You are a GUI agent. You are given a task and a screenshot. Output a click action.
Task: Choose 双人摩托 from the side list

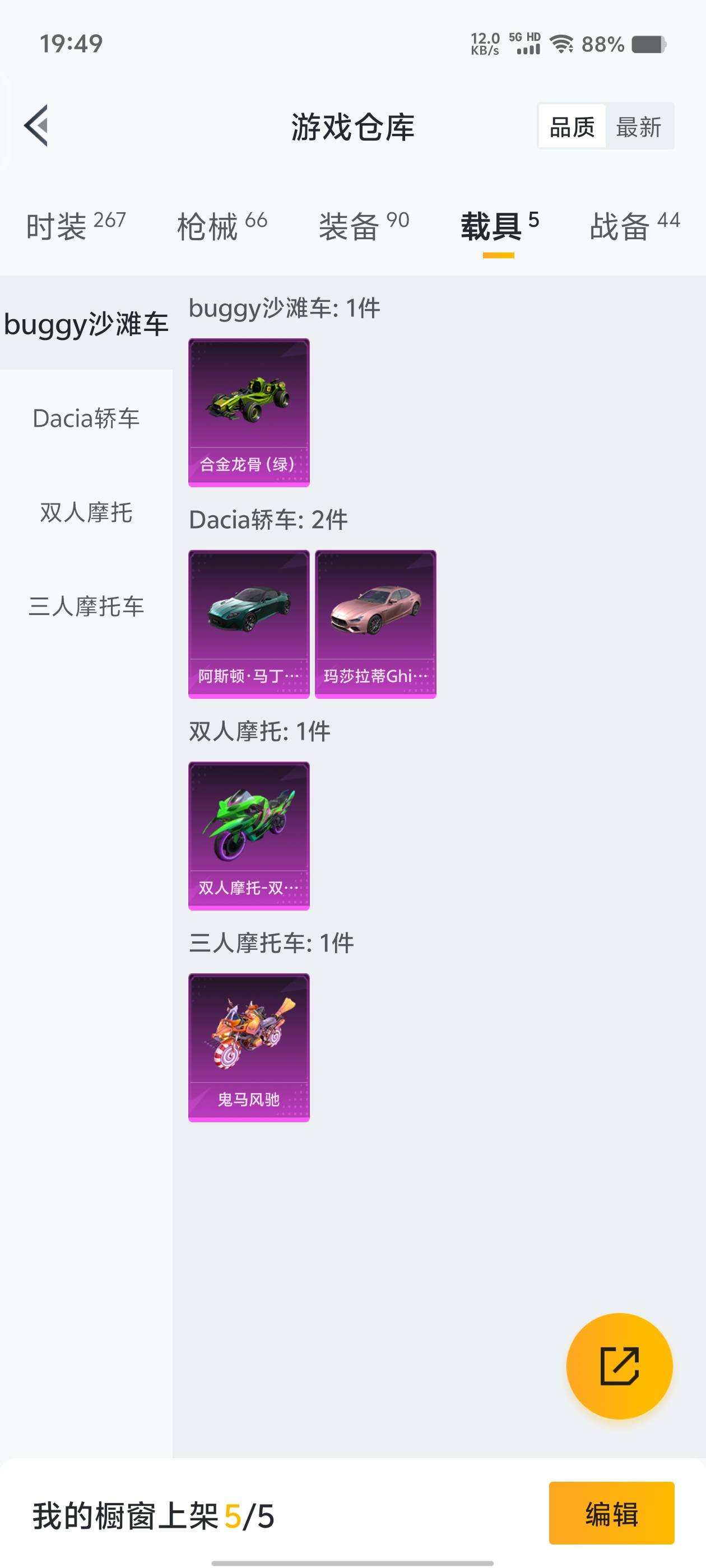click(85, 514)
